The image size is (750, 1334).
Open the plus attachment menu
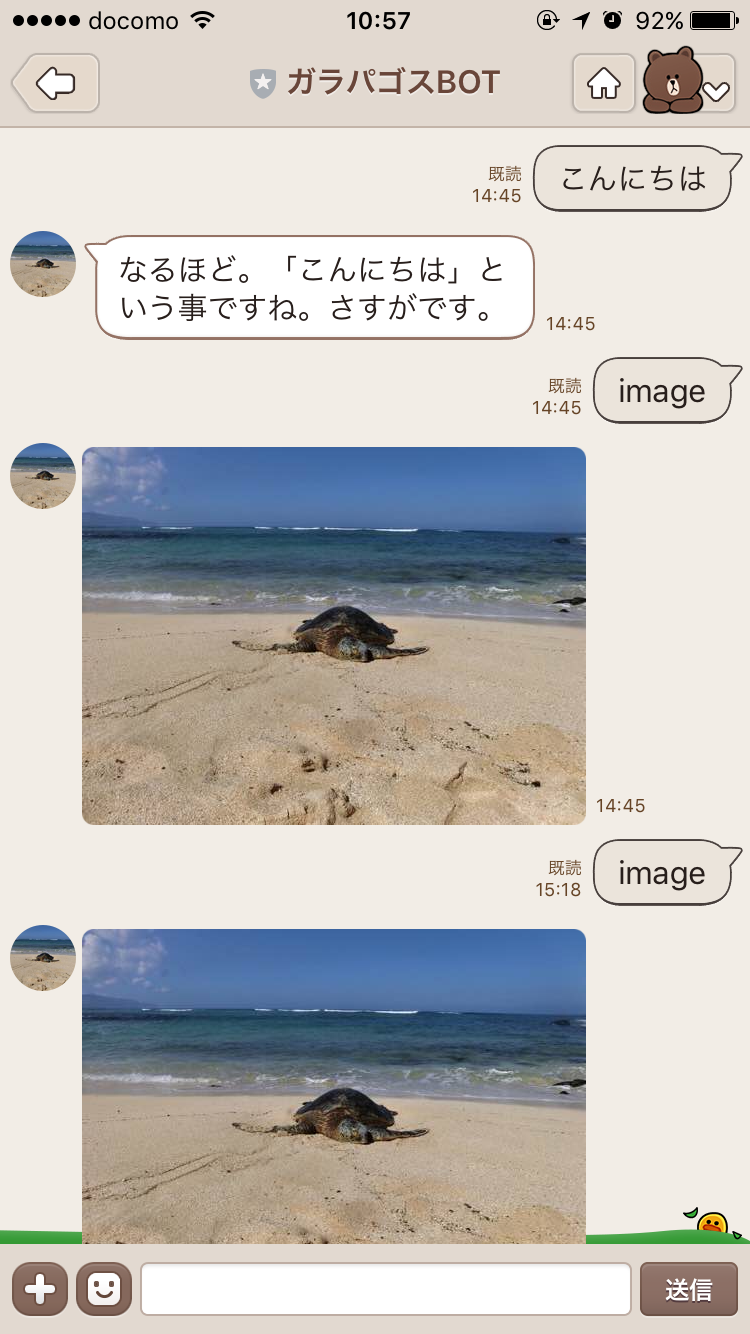(40, 1289)
